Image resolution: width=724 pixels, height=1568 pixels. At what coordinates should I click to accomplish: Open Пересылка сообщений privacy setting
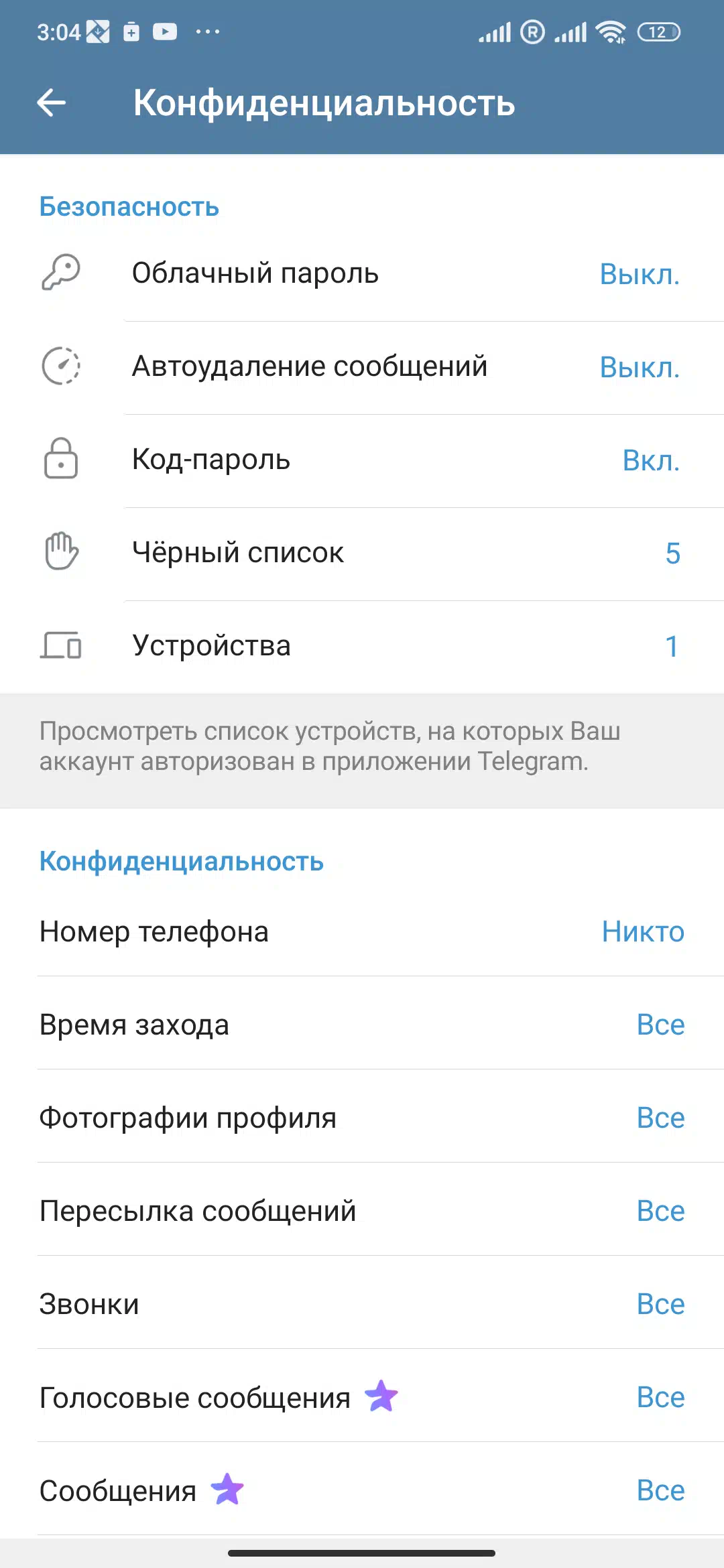point(362,1211)
